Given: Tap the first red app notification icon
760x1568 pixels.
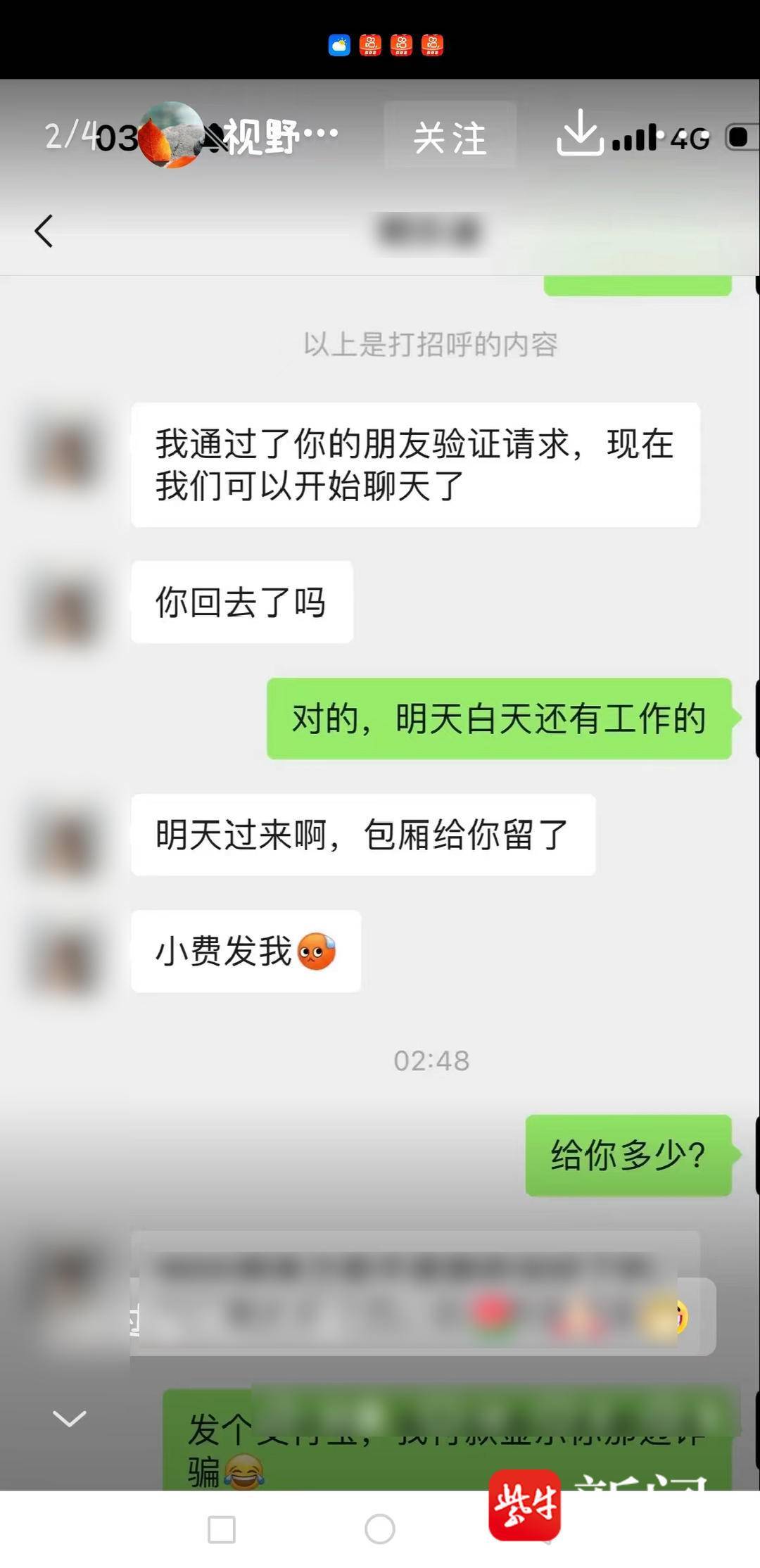Looking at the screenshot, I should (369, 44).
